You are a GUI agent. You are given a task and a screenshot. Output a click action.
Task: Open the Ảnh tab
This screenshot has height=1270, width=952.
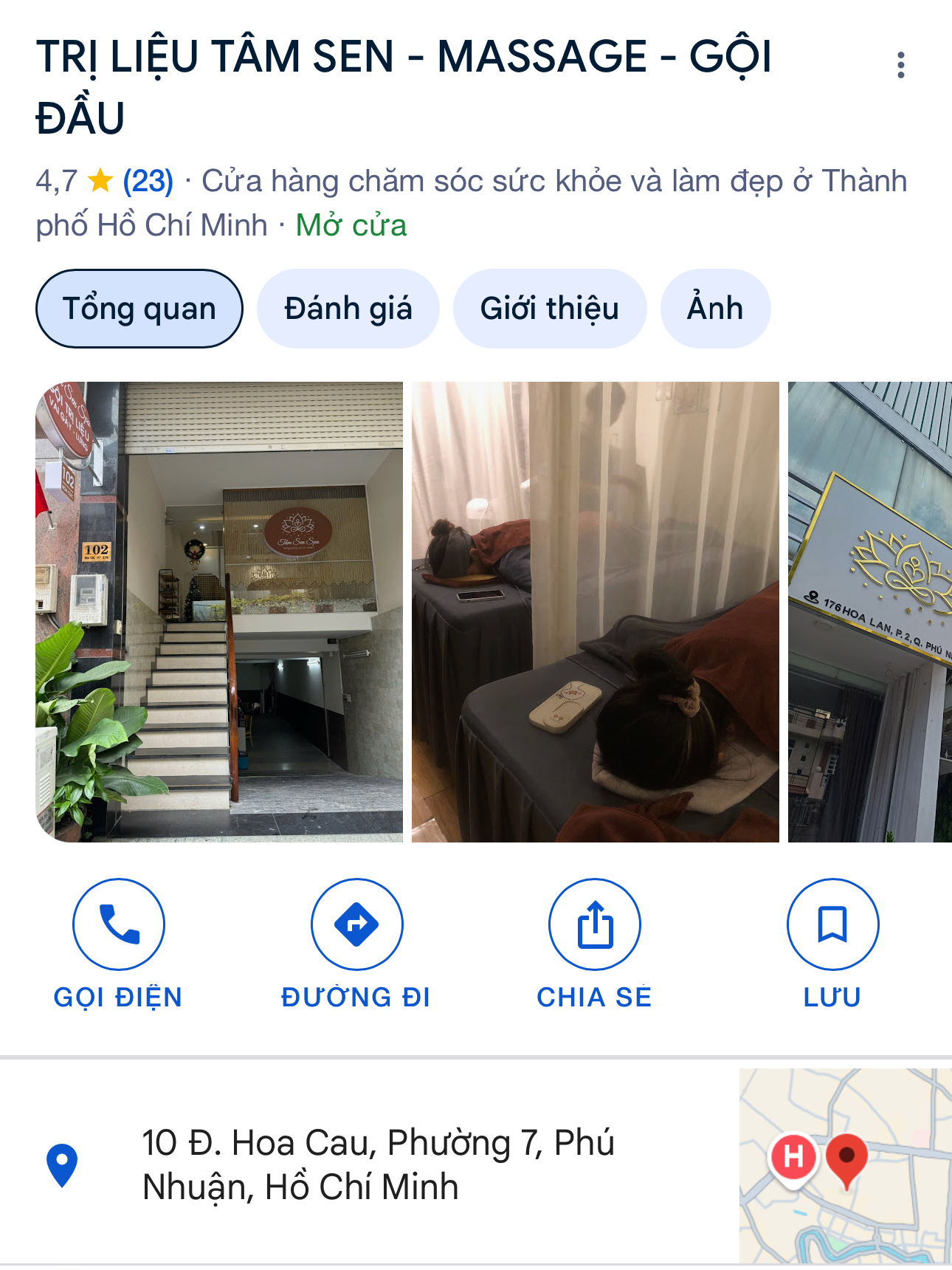coord(714,309)
